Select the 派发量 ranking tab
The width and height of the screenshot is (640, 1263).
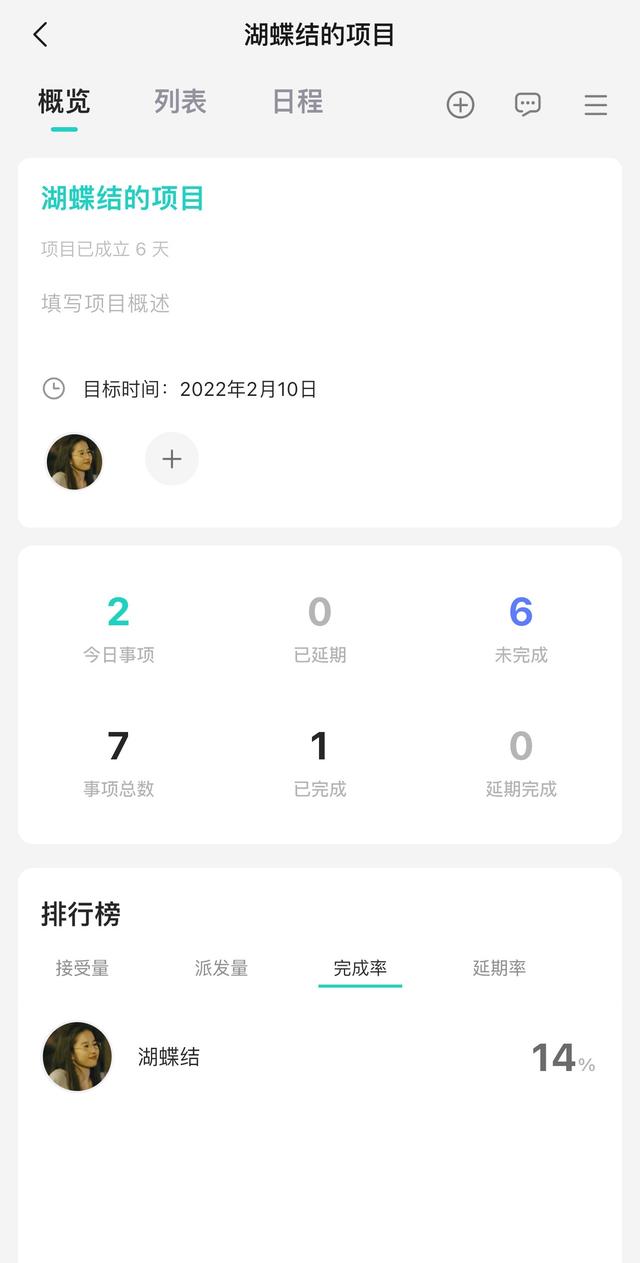coord(221,968)
